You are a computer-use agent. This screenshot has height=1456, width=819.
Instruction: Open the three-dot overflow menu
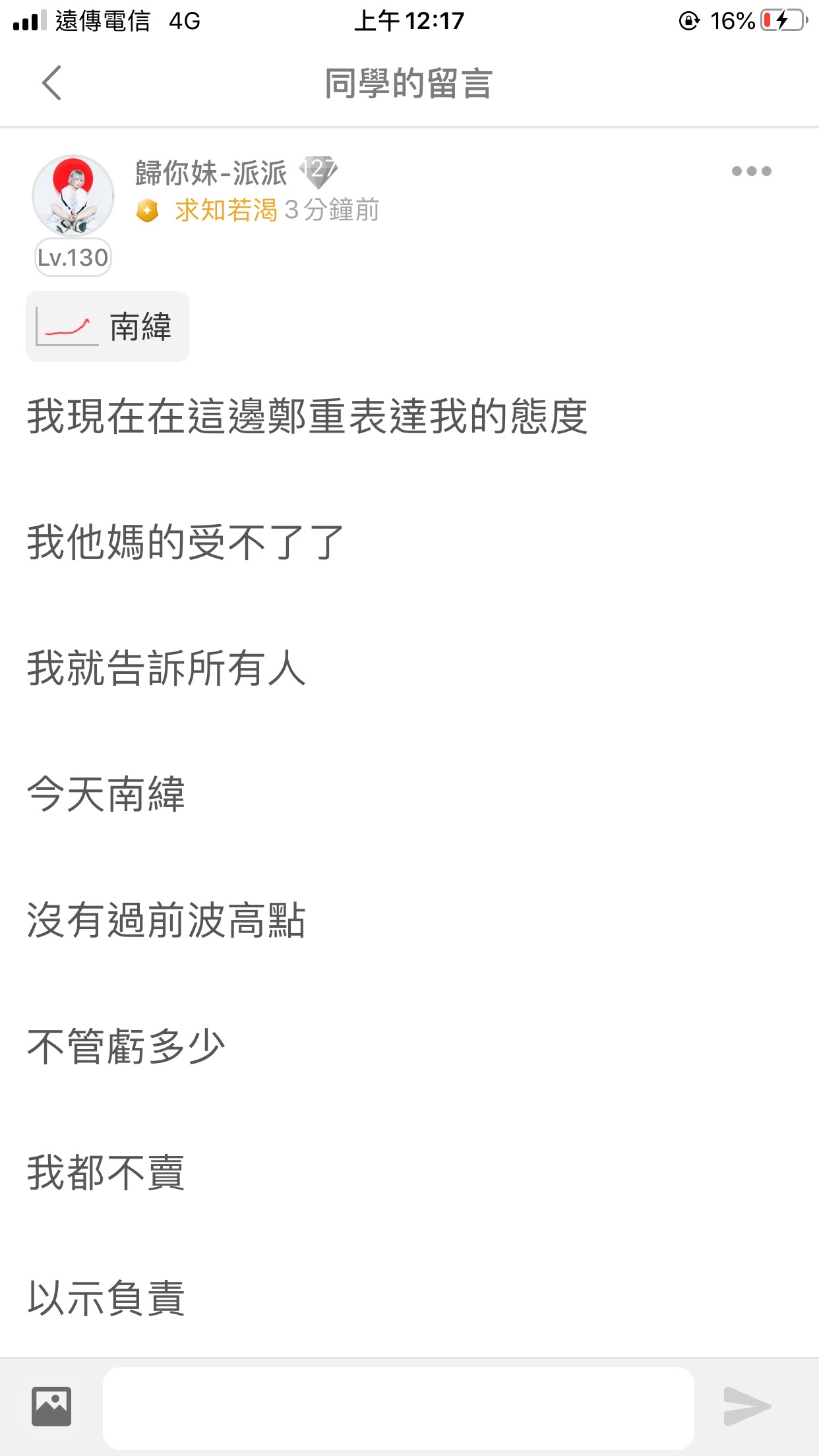751,171
